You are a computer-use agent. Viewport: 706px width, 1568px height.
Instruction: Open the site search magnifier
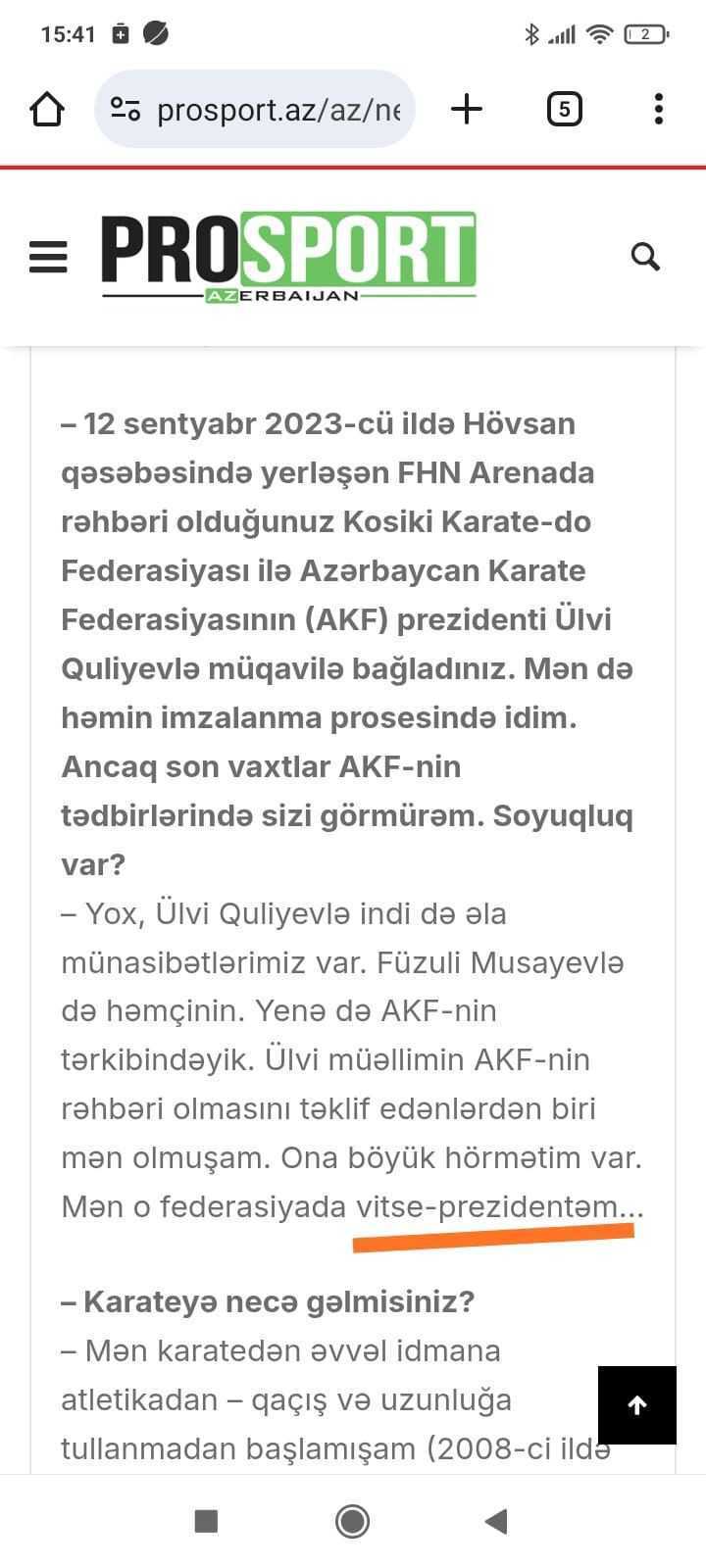[645, 257]
